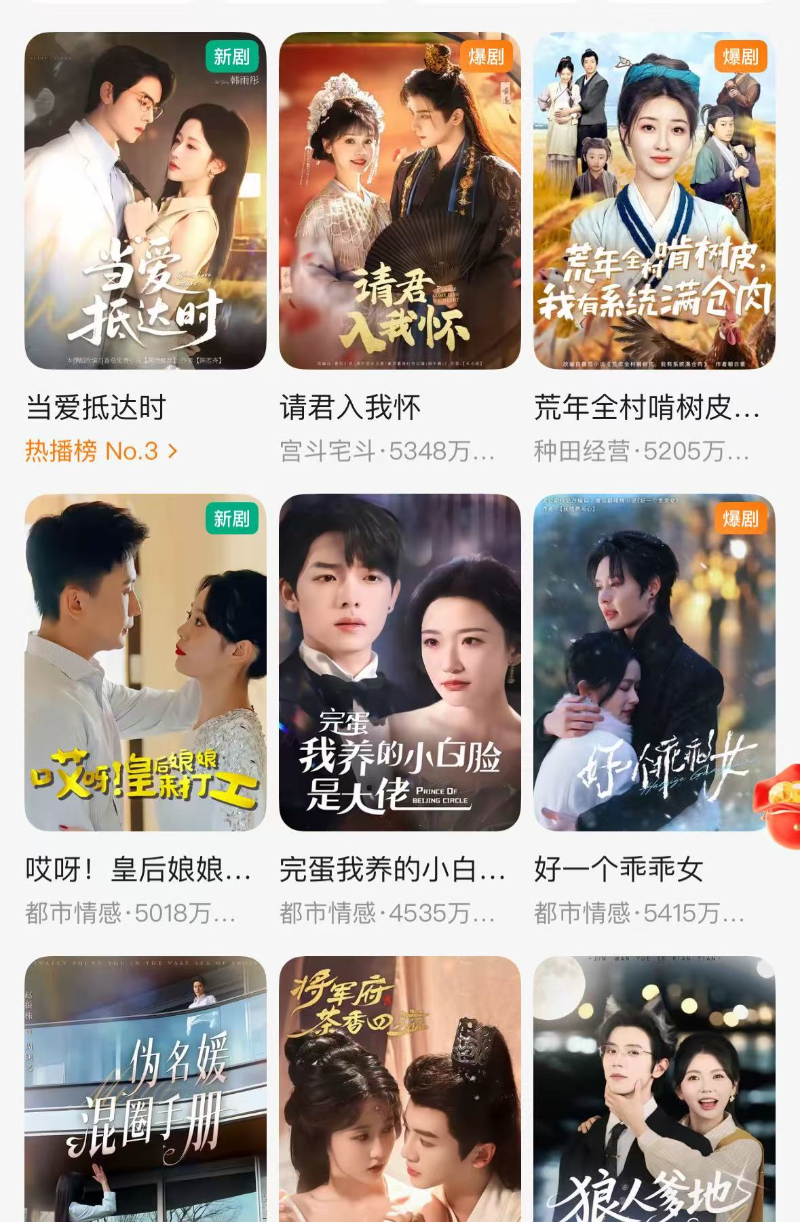
Task: Open the drama 荒年全村啃树皮
Action: point(654,200)
